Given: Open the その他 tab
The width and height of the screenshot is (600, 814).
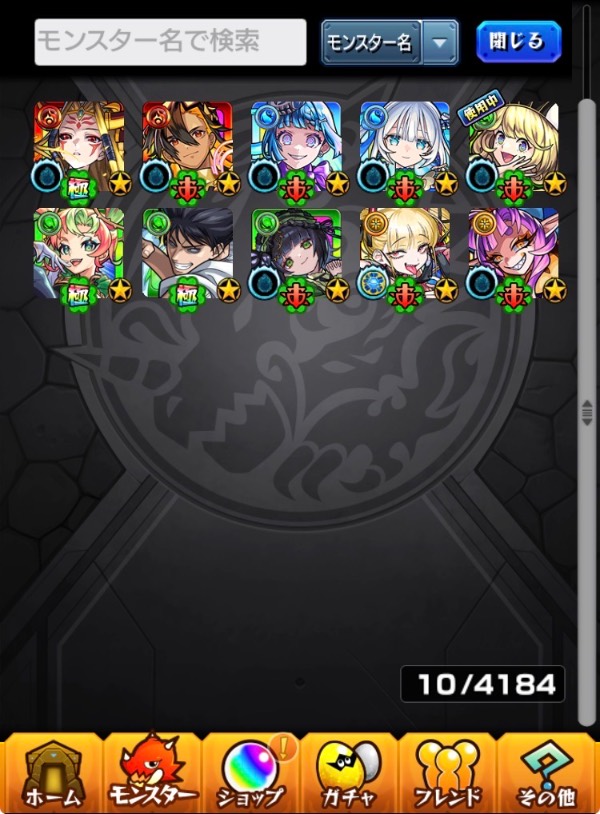Looking at the screenshot, I should tap(546, 774).
